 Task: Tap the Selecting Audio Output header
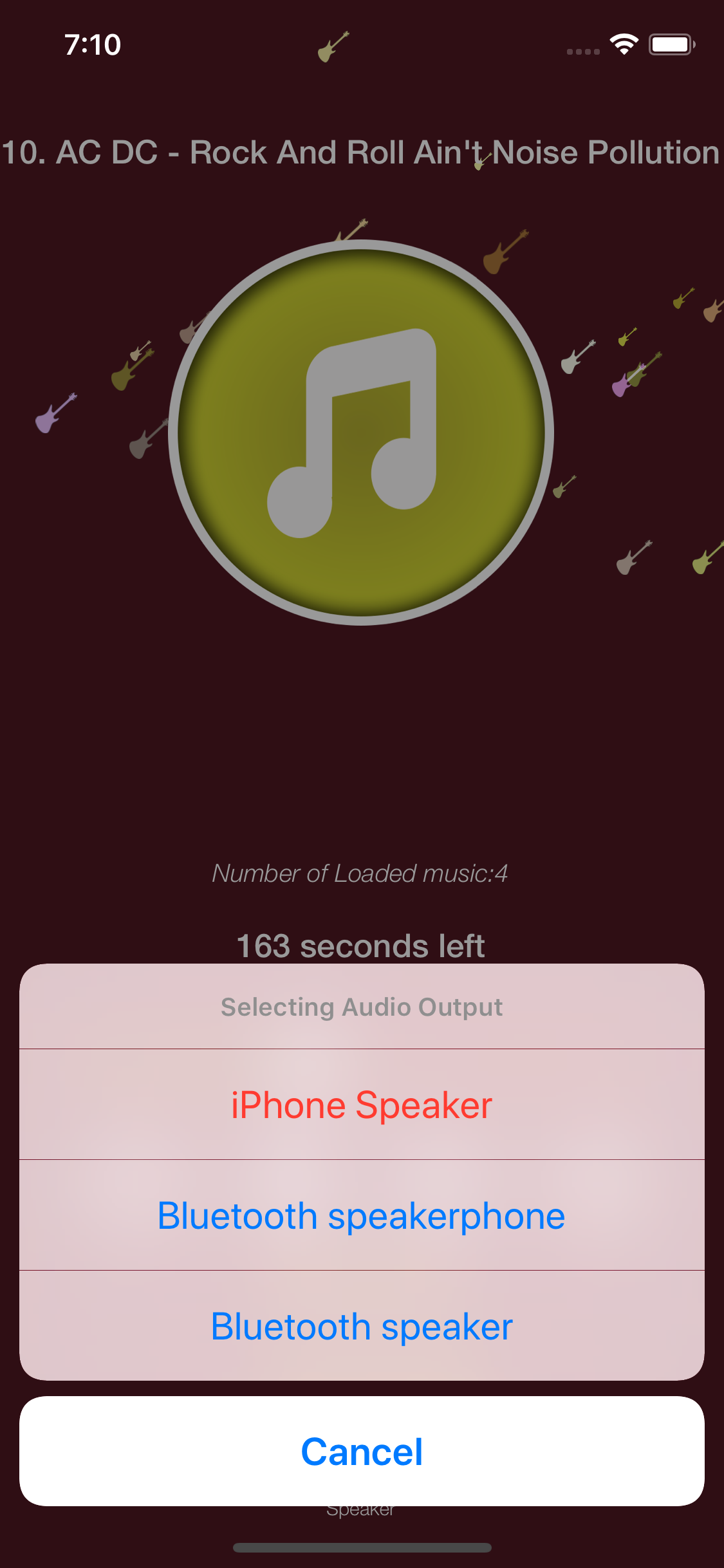coord(362,1006)
